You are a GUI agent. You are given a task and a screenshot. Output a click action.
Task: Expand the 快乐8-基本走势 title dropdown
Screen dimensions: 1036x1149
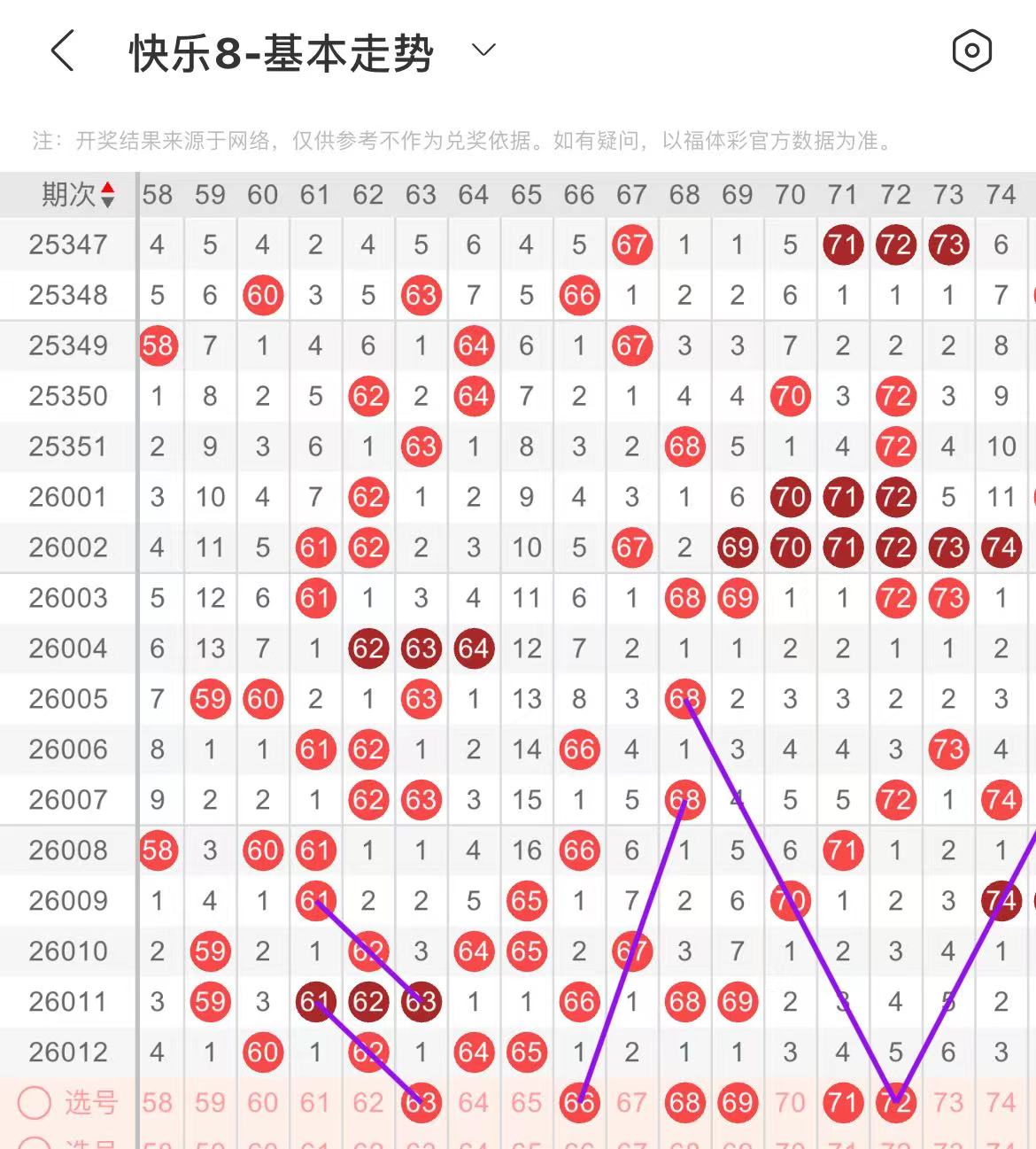(483, 50)
